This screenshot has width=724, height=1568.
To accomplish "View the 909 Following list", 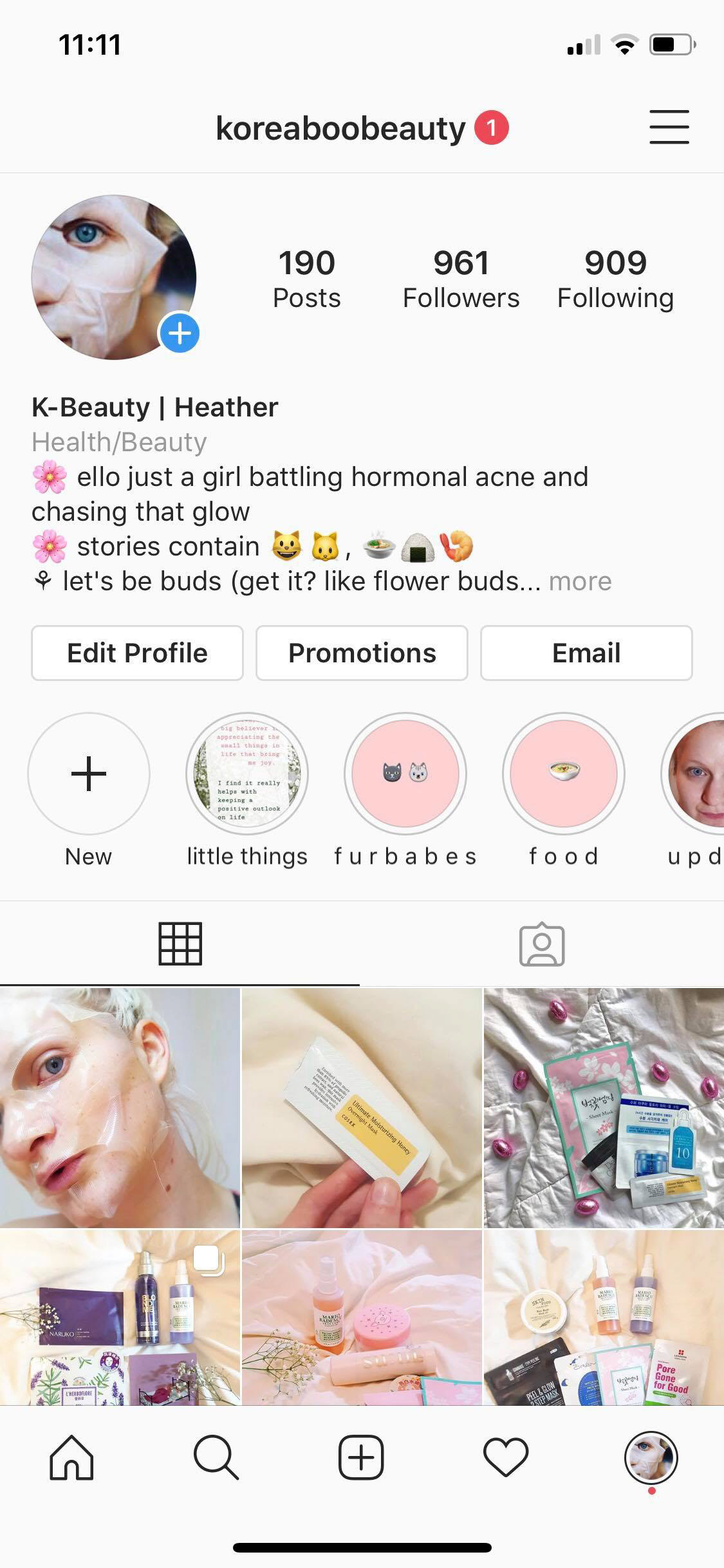I will pos(615,279).
